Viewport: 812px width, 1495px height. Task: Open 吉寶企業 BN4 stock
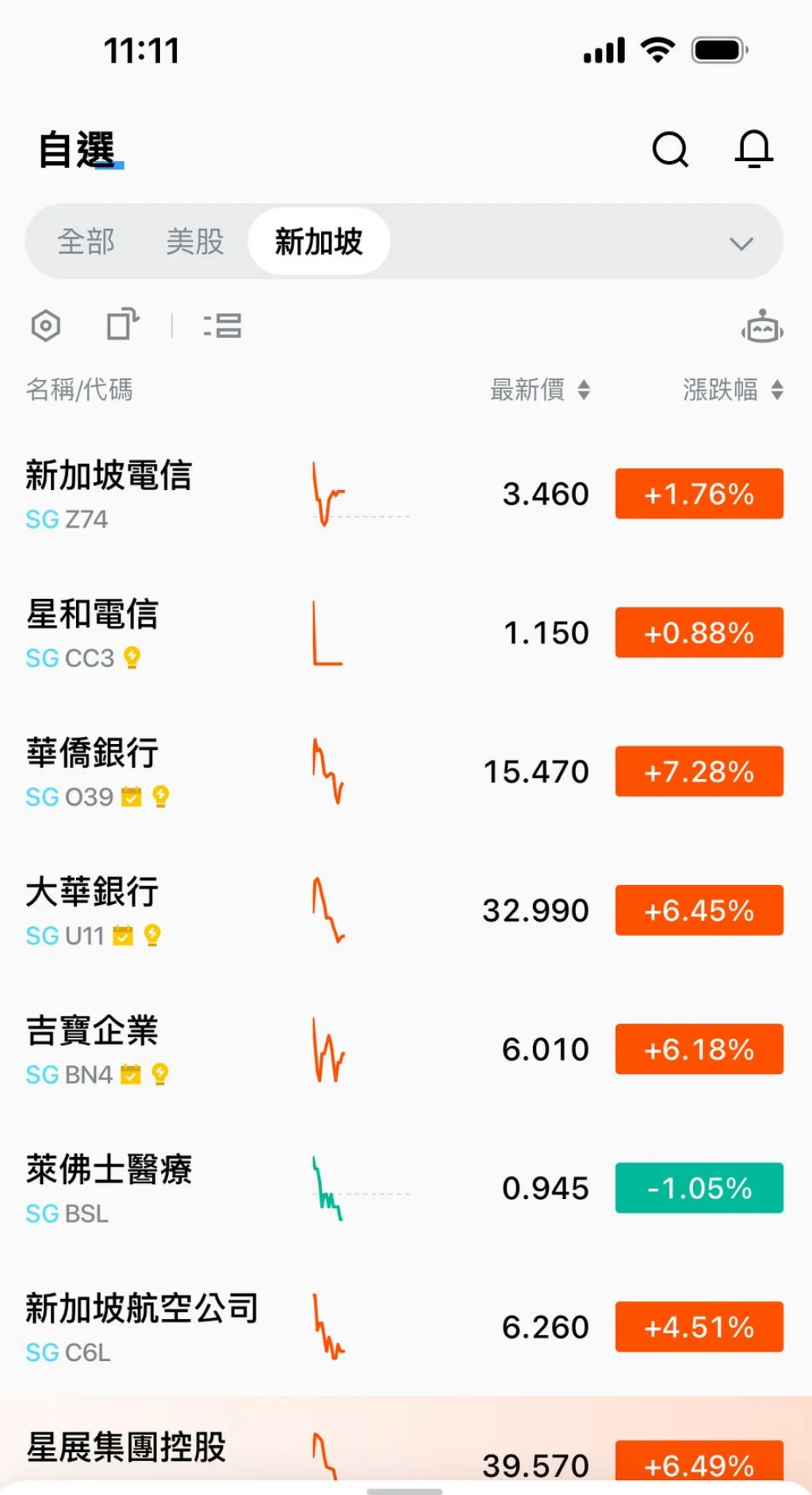[x=406, y=1049]
